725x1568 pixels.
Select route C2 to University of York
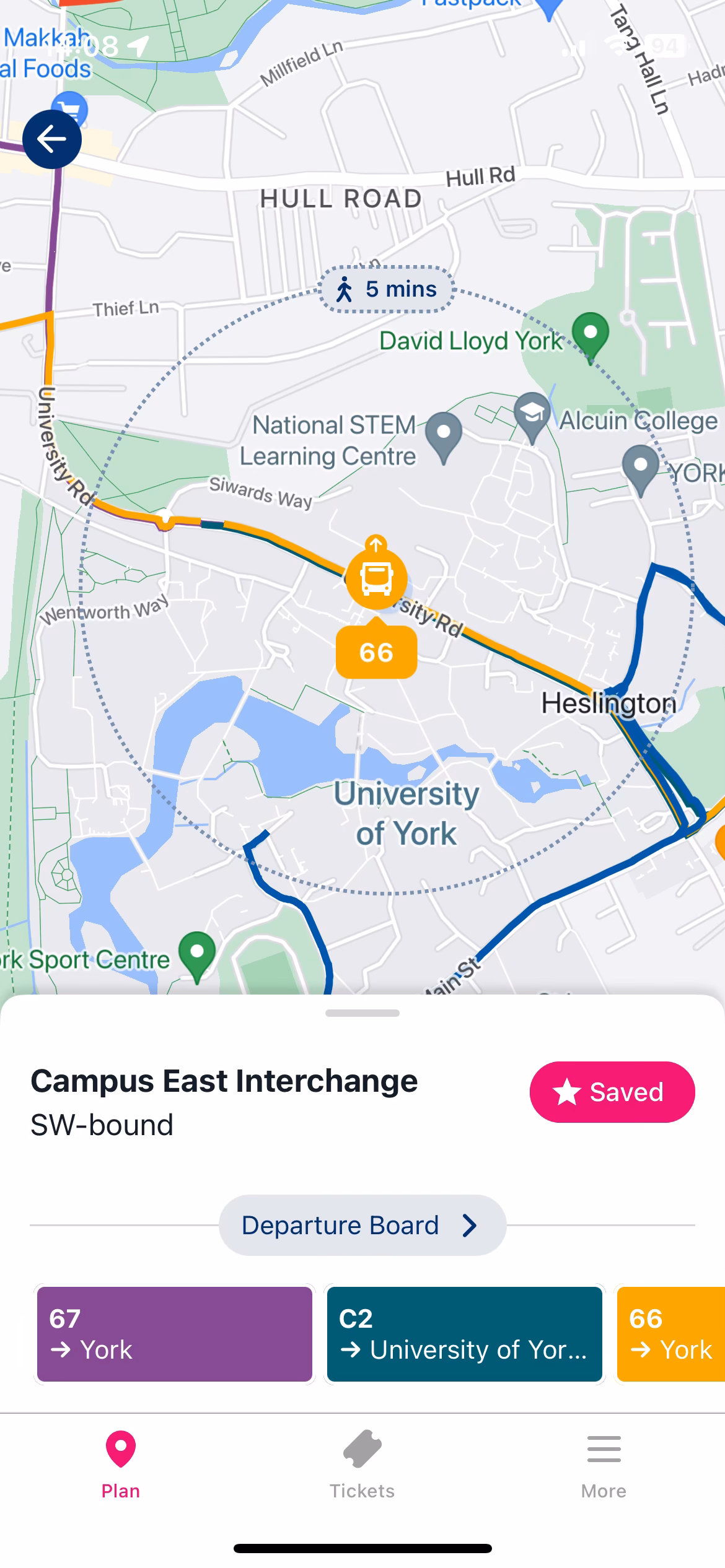[x=464, y=1334]
